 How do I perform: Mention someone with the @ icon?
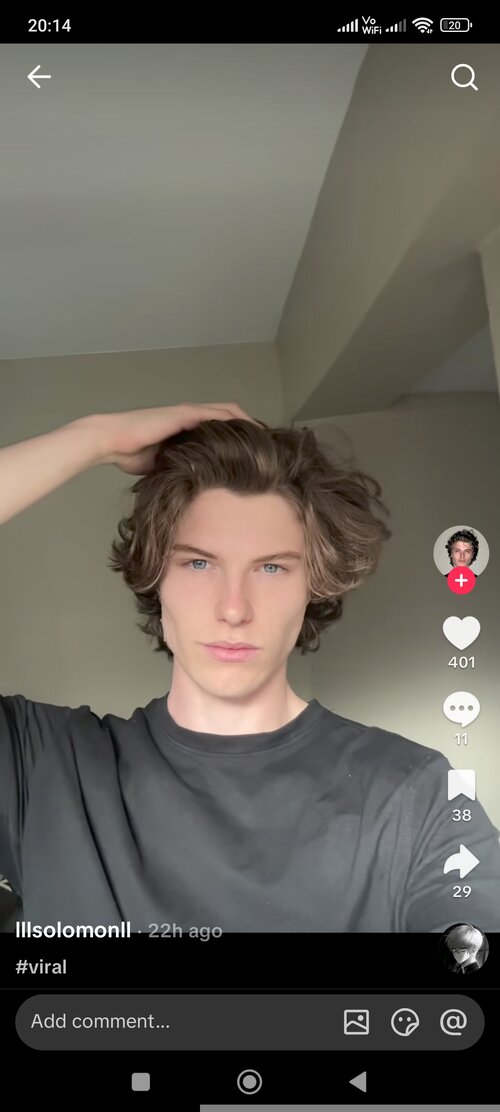[453, 1022]
